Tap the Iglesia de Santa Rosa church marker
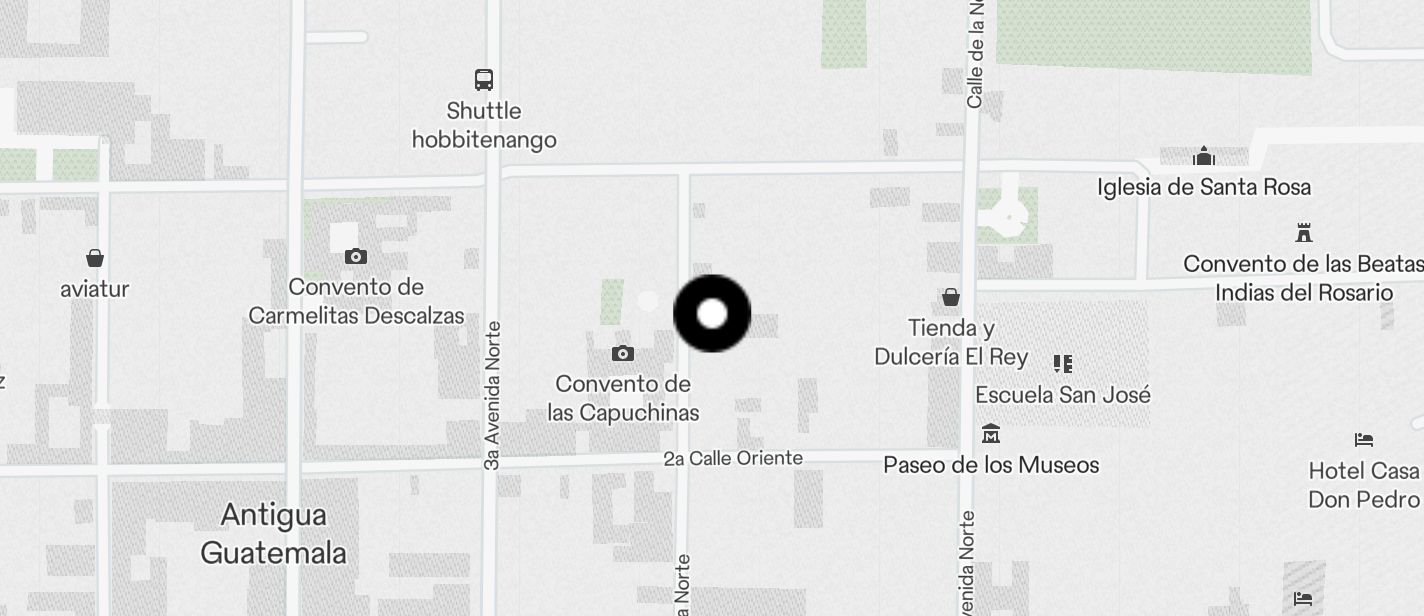Viewport: 1424px width, 616px height. coord(1204,156)
